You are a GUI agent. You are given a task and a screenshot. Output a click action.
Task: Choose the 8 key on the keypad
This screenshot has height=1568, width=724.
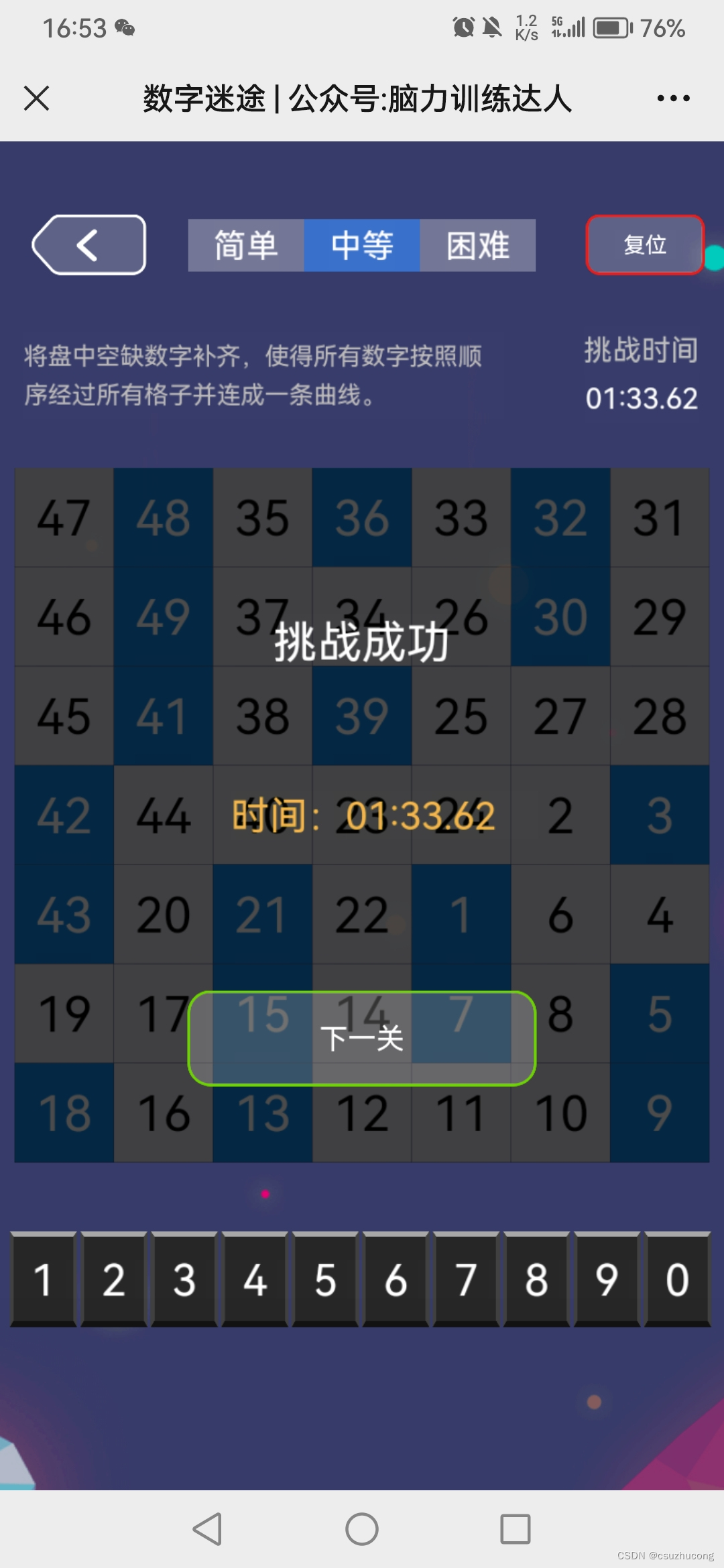(537, 1279)
